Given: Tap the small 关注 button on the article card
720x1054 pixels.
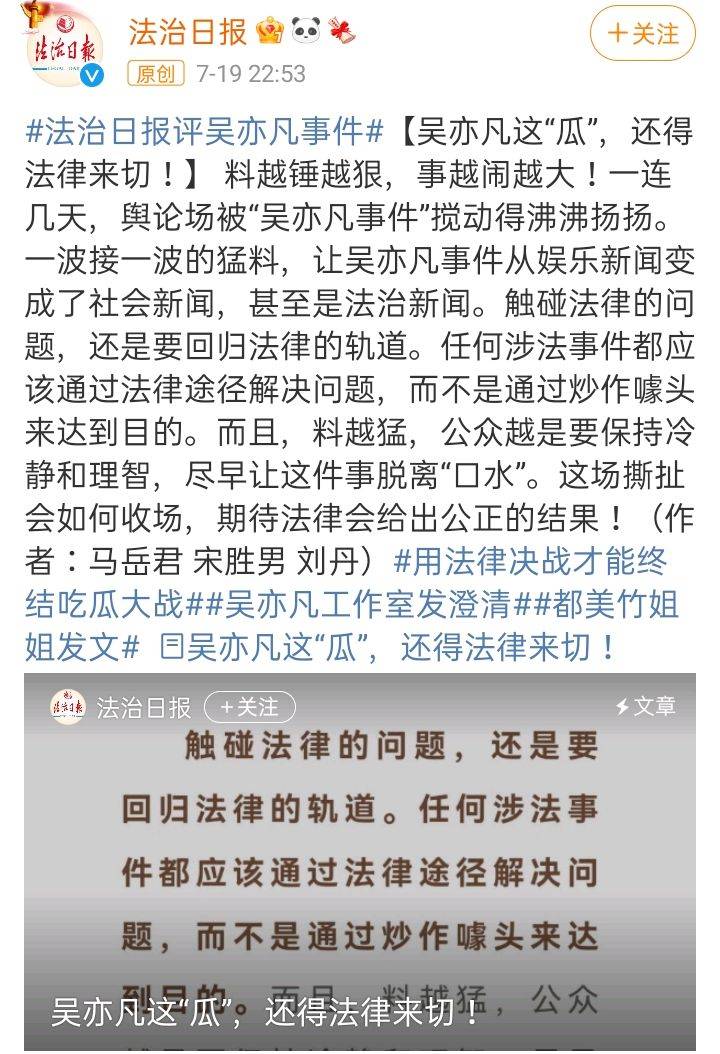Looking at the screenshot, I should pyautogui.click(x=250, y=708).
